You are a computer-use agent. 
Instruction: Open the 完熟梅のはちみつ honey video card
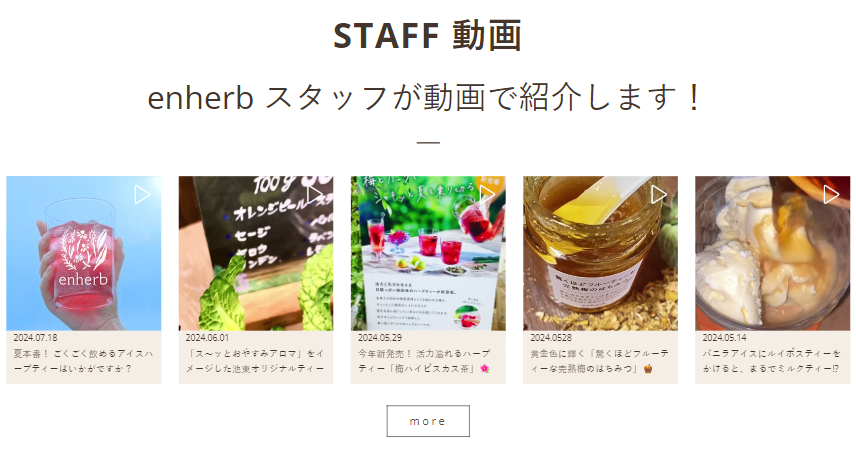click(x=600, y=254)
